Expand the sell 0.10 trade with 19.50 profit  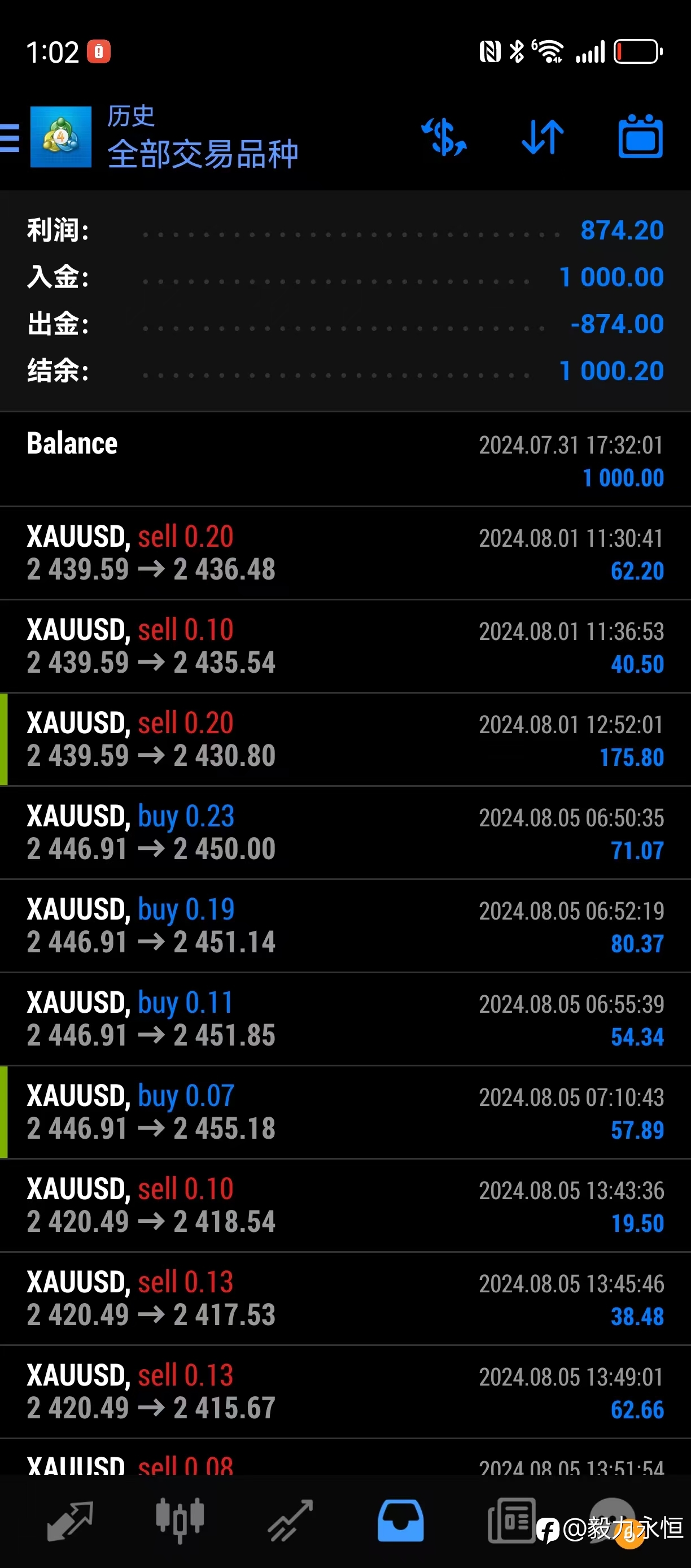tap(345, 1205)
